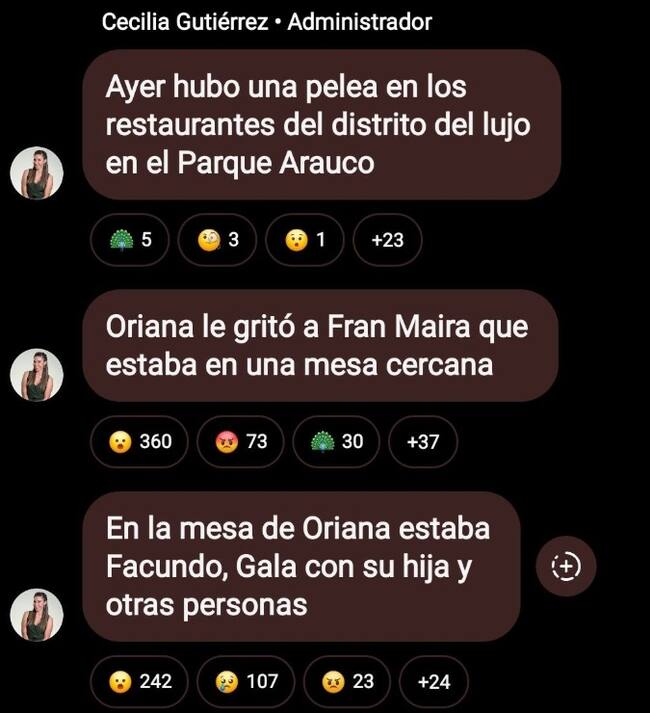This screenshot has width=650, height=713.
Task: Tap the angry face reaction with 73
Action: 241,441
